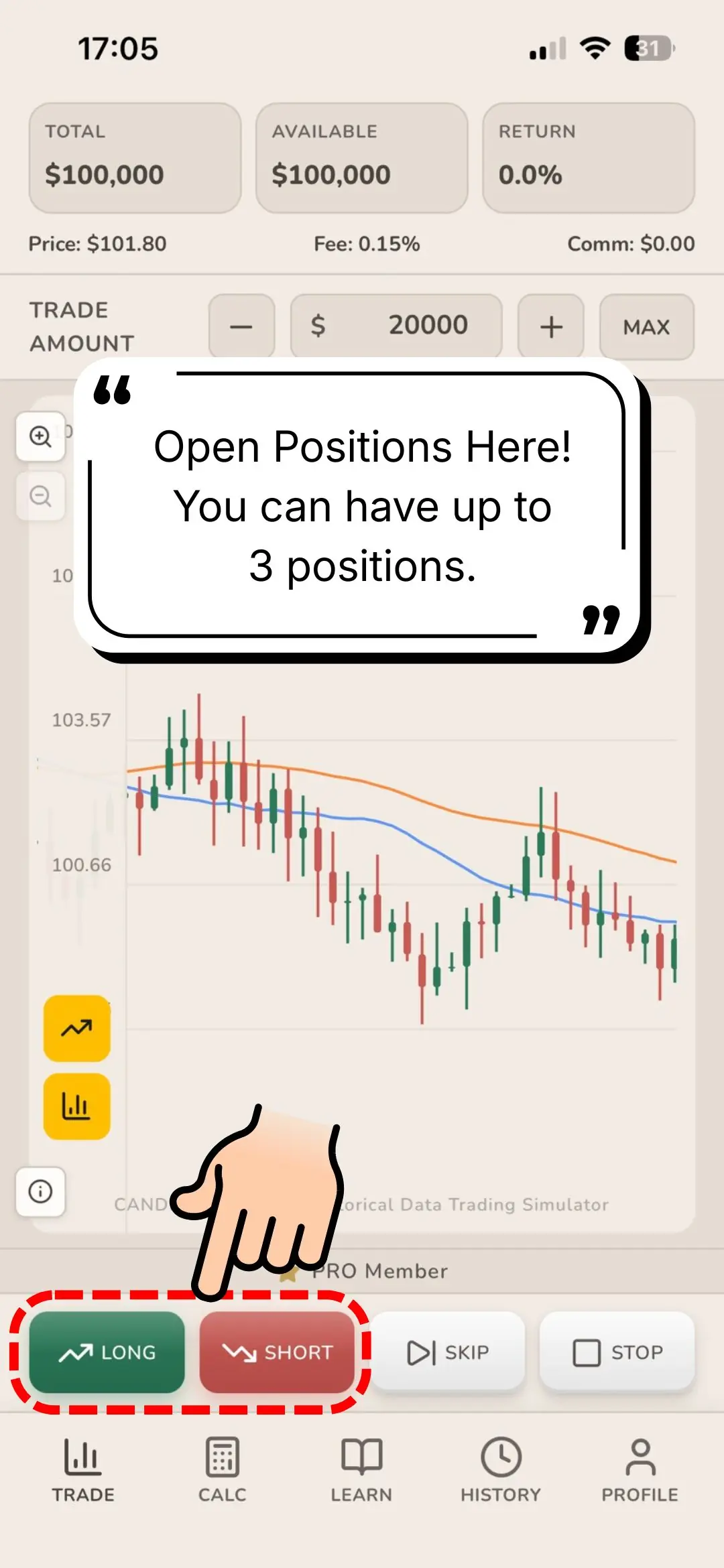Edit the 20000 trade amount field

396,325
